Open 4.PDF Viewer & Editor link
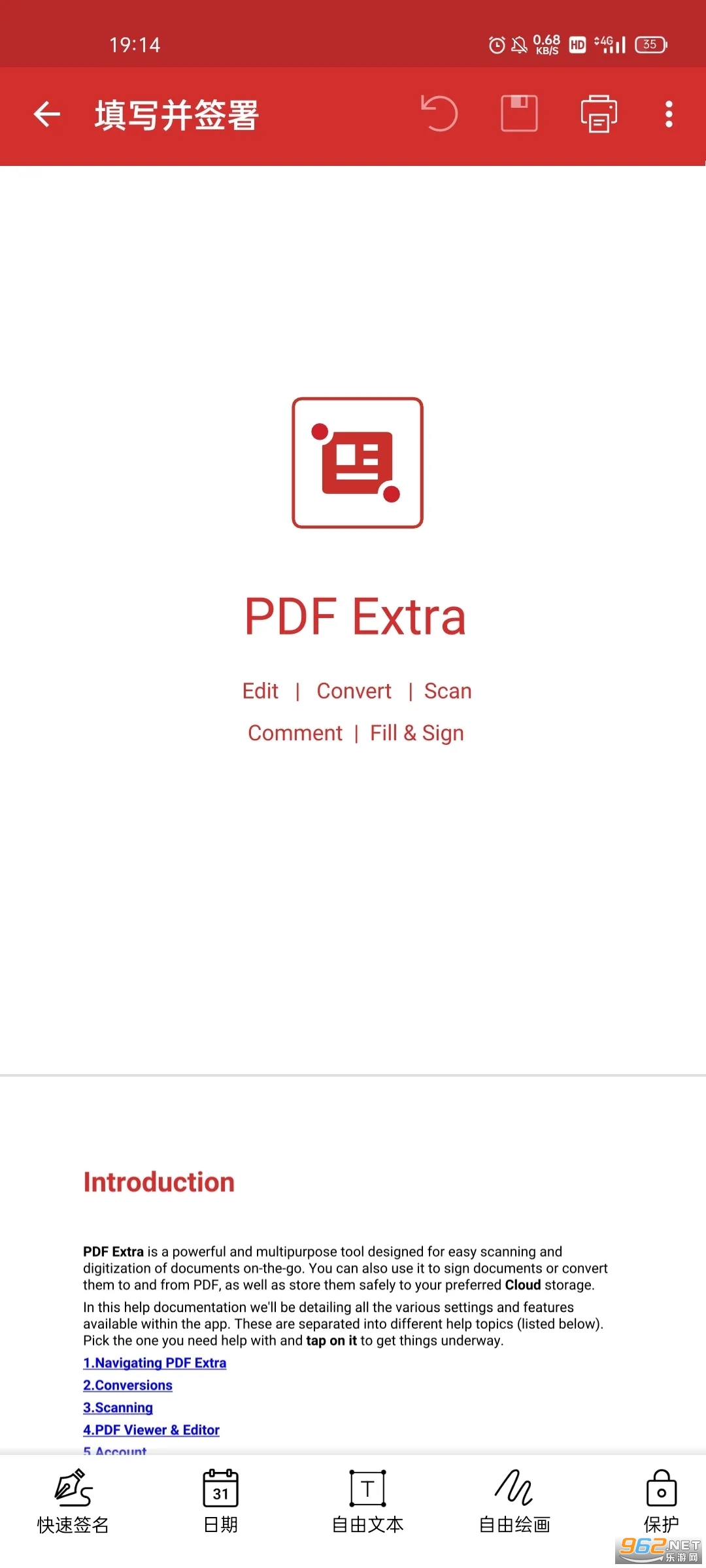 pos(151,1429)
